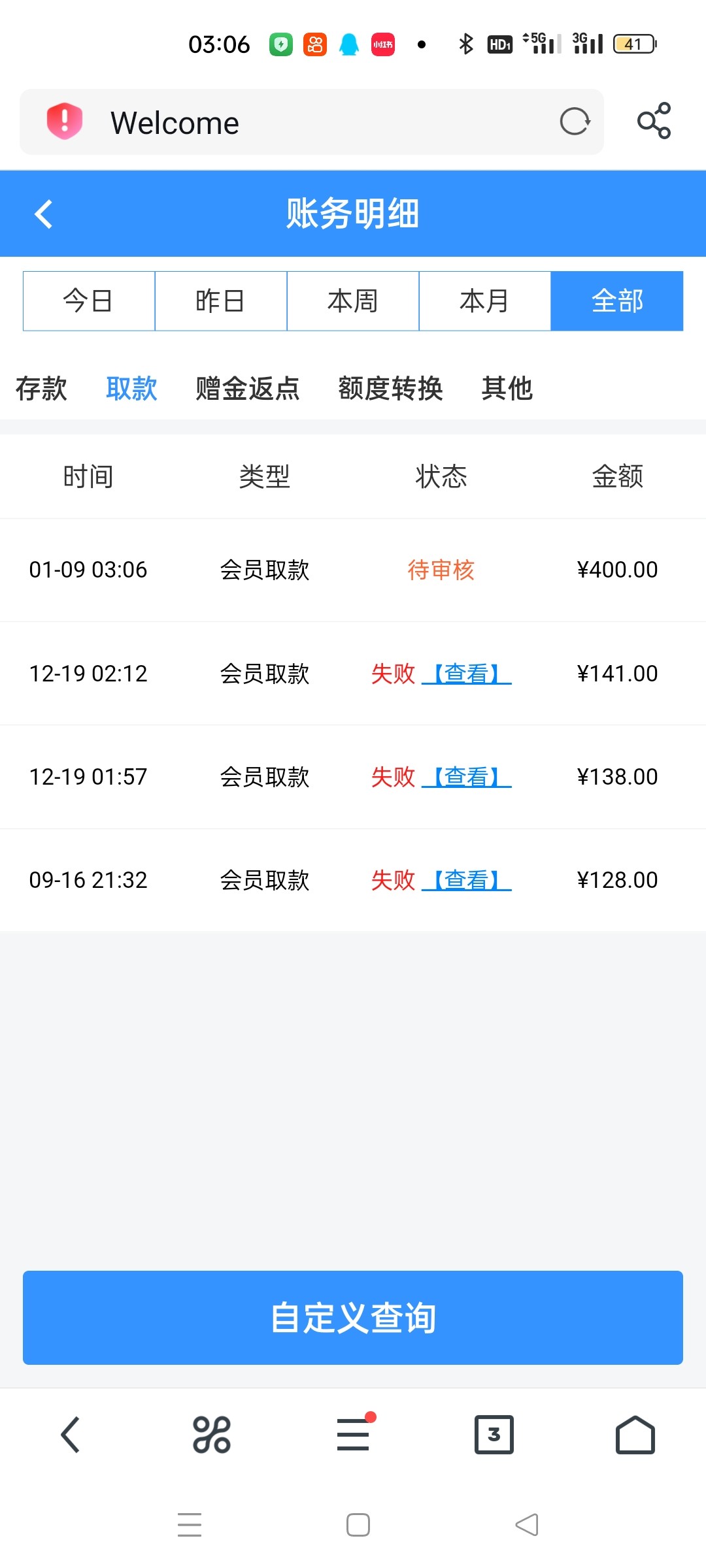The height and width of the screenshot is (1568, 706).
Task: Select the 本月 range
Action: pyautogui.click(x=485, y=301)
